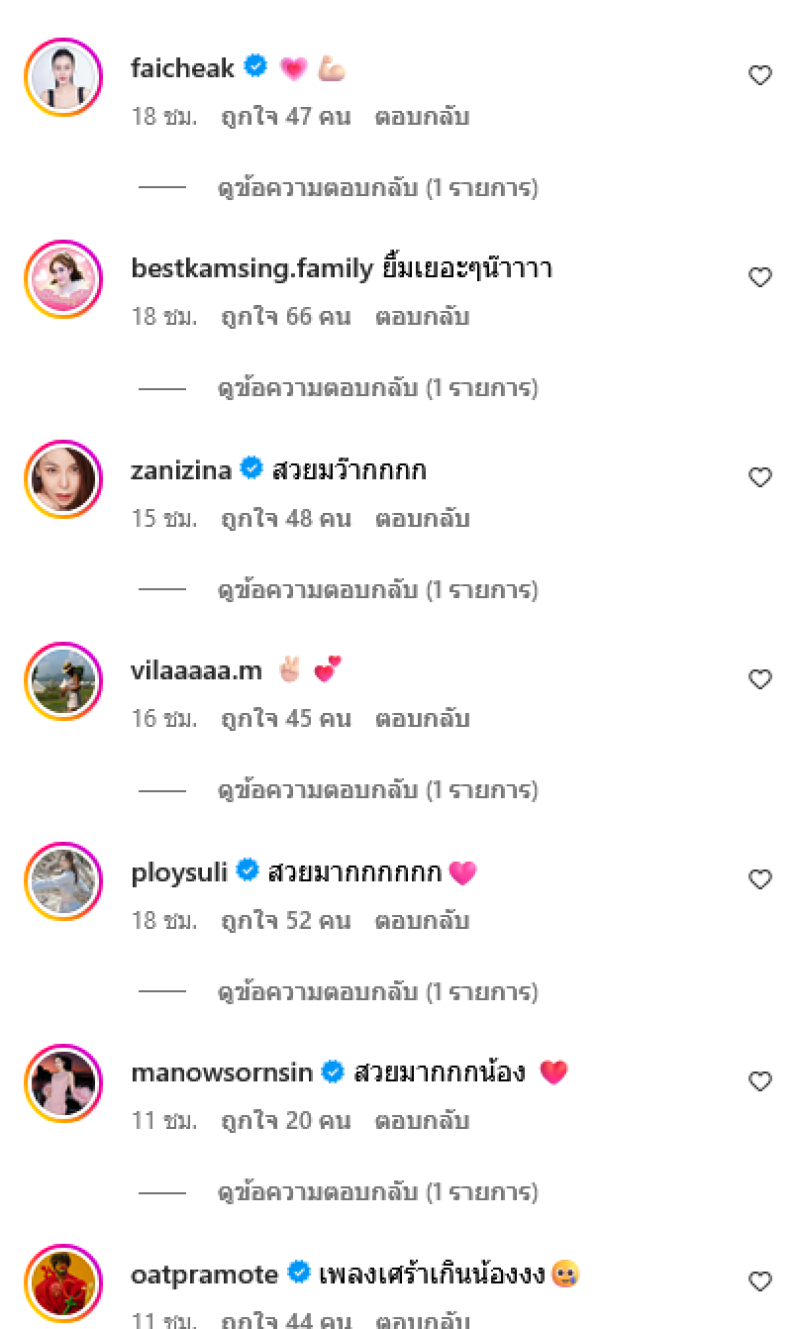Open faicheak's profile picture

click(63, 77)
